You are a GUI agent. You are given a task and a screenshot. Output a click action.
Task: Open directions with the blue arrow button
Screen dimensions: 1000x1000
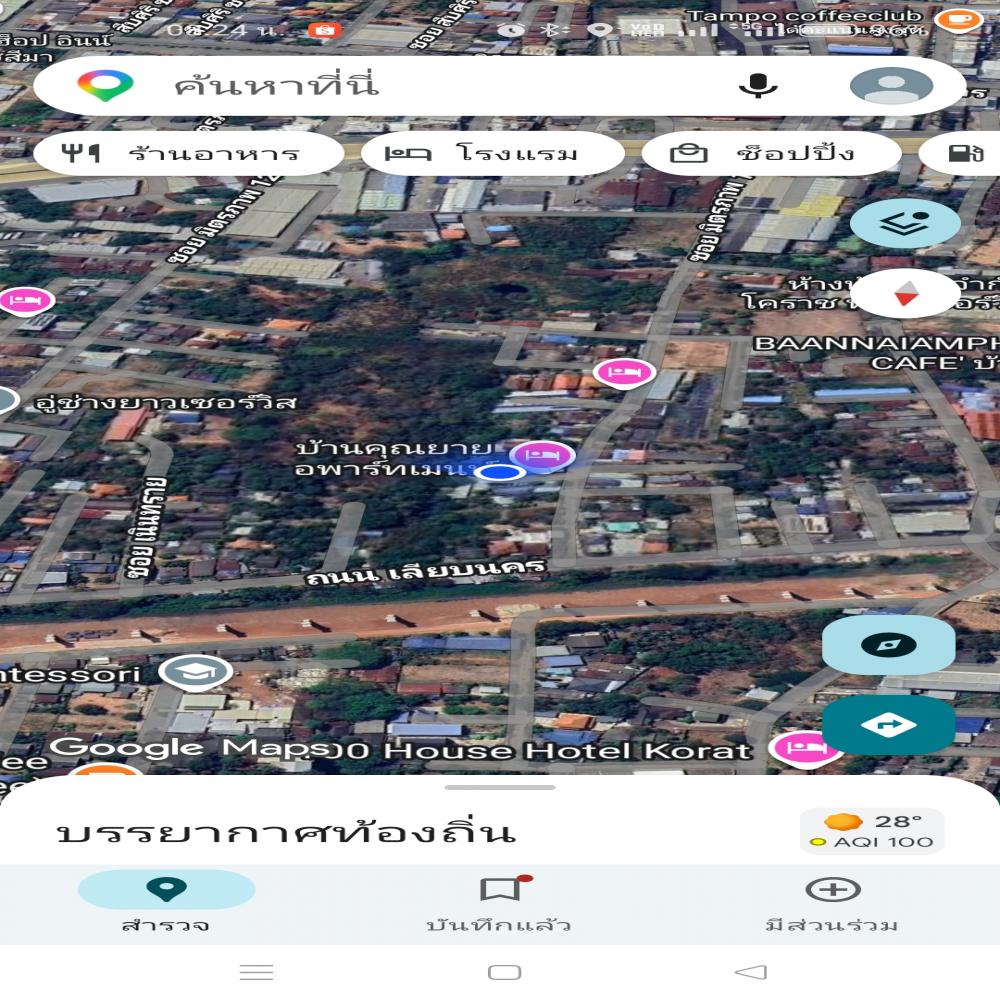click(888, 725)
